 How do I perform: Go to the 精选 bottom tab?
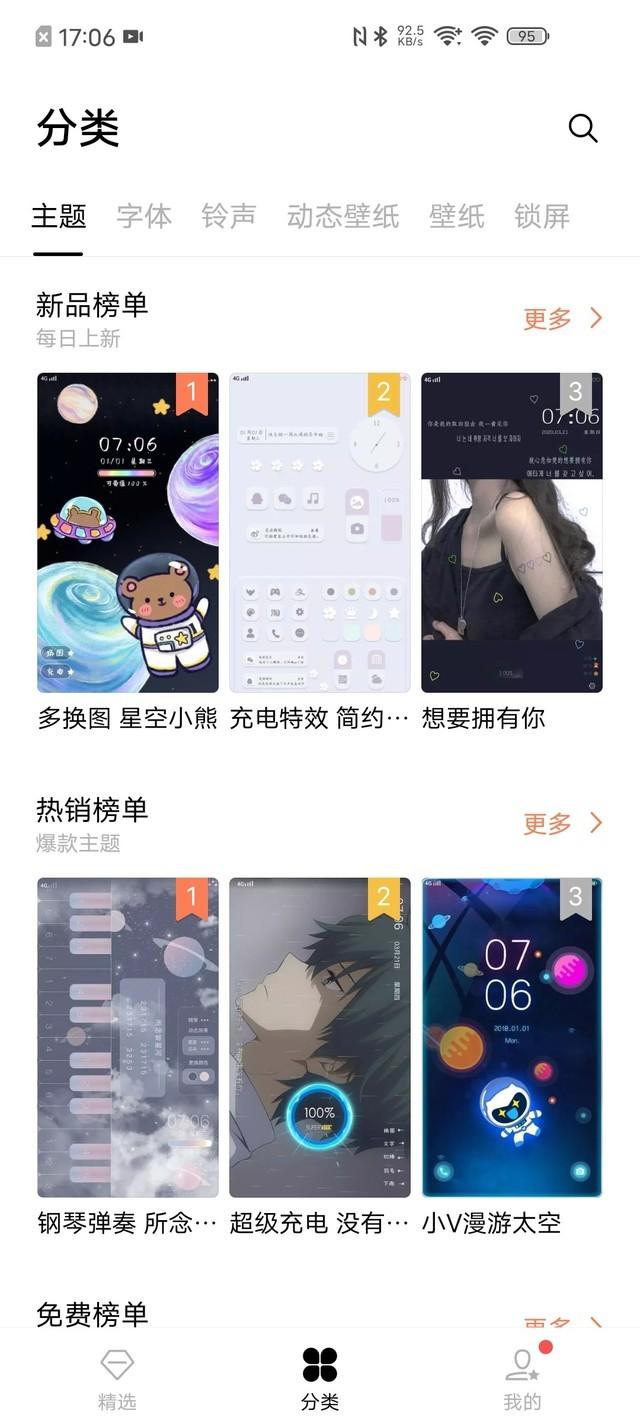[x=117, y=1379]
